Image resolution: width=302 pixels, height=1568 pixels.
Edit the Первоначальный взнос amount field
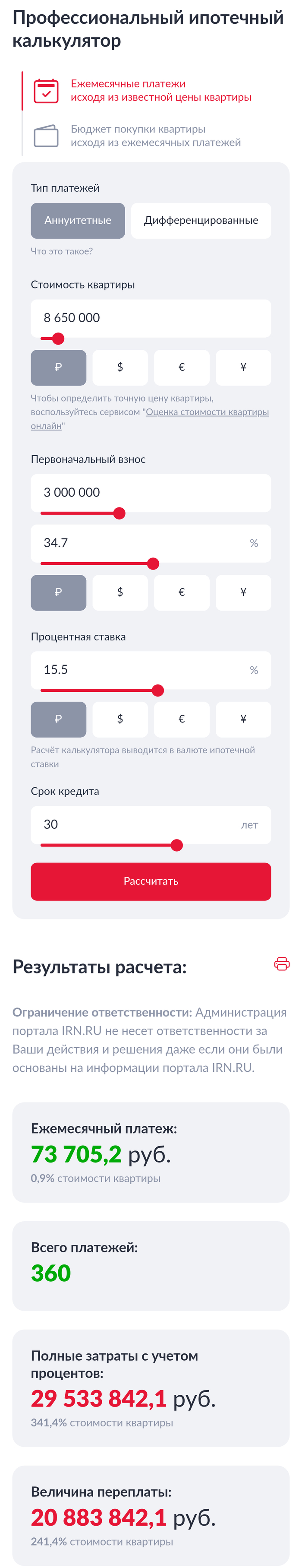pos(151,492)
